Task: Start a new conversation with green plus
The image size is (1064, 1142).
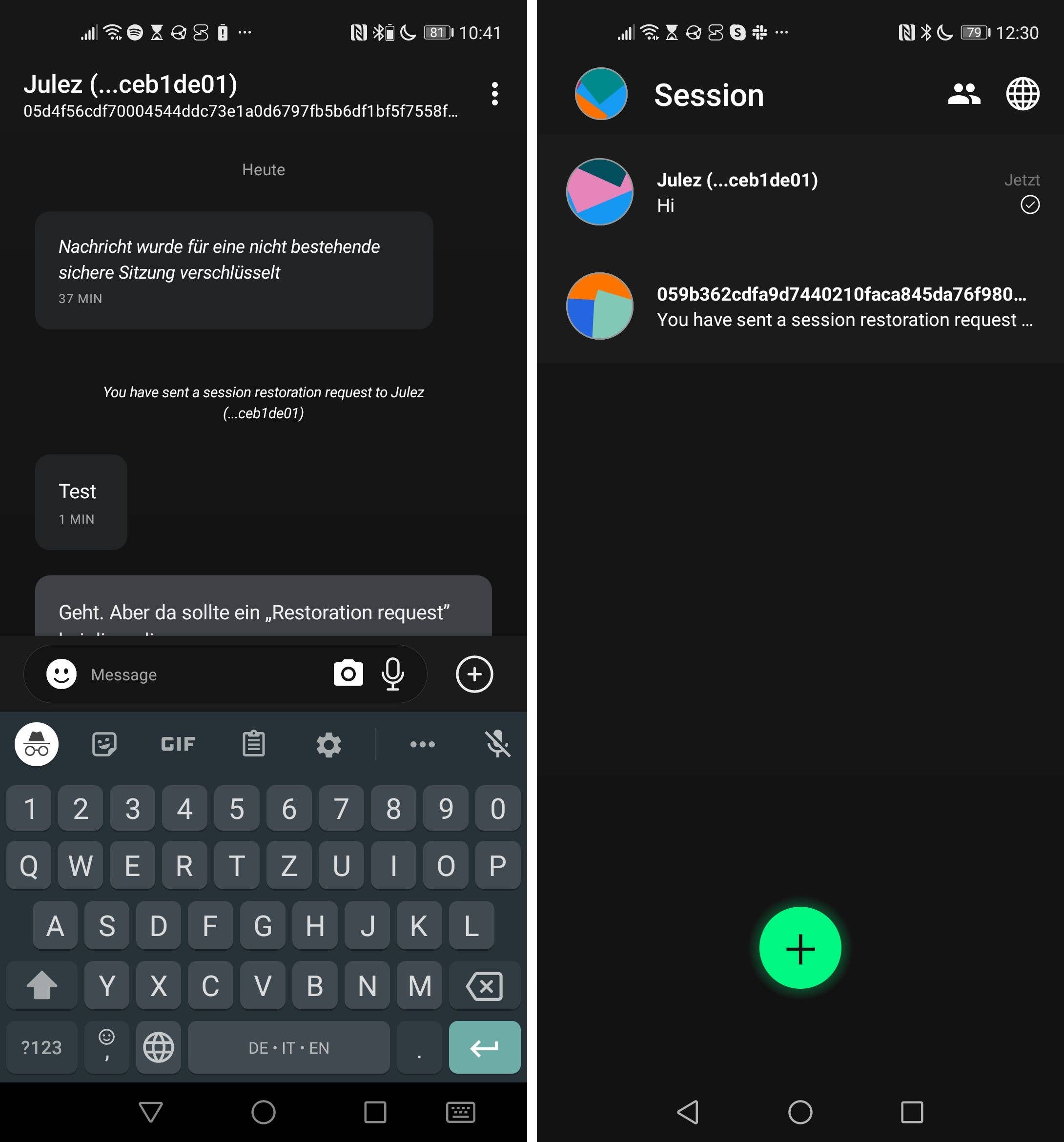Action: pyautogui.click(x=800, y=948)
